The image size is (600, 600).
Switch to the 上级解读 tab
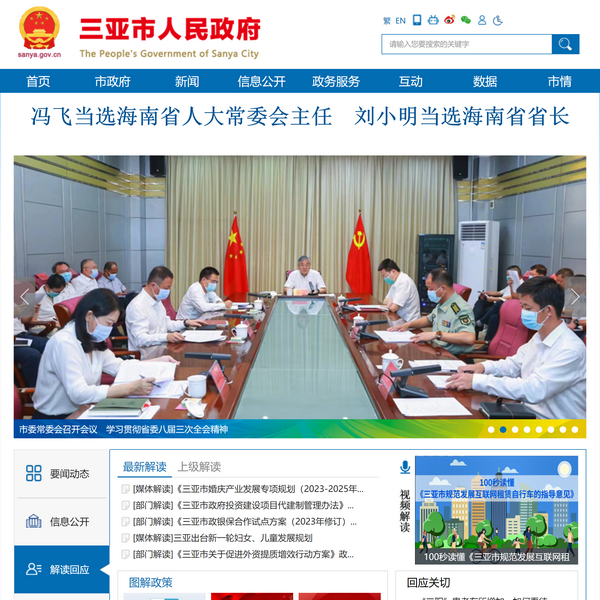(x=199, y=466)
